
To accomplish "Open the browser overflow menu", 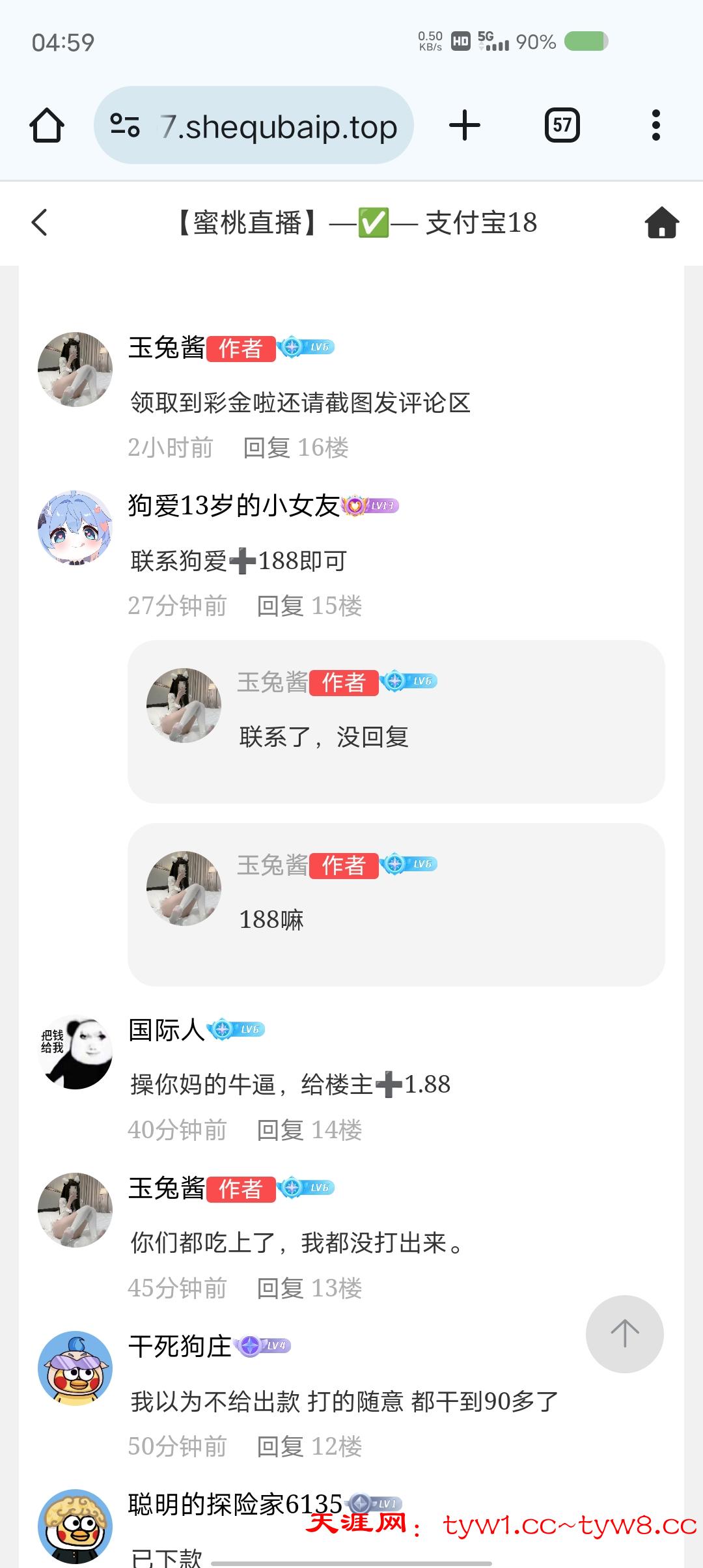I will coord(655,125).
